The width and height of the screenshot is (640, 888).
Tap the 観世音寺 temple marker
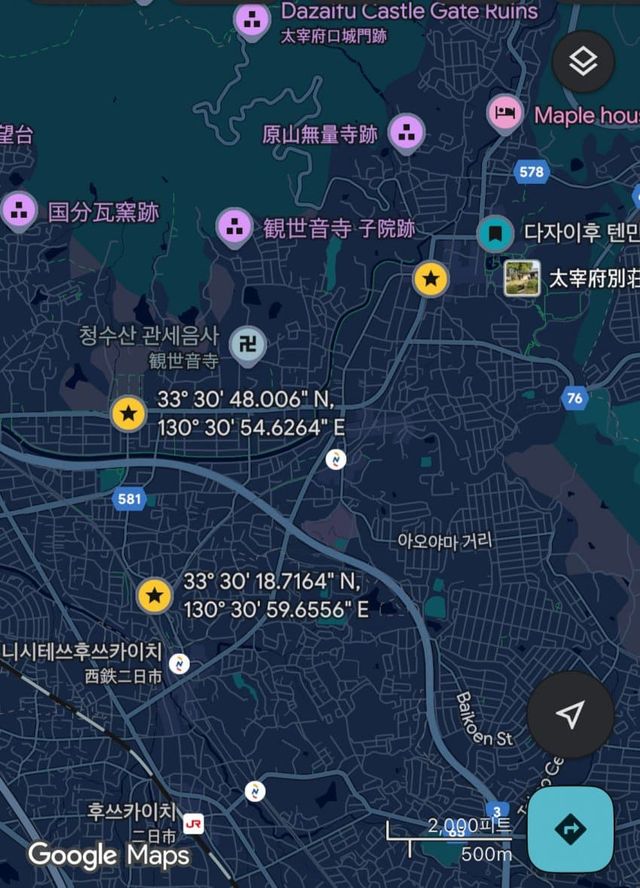tap(248, 345)
